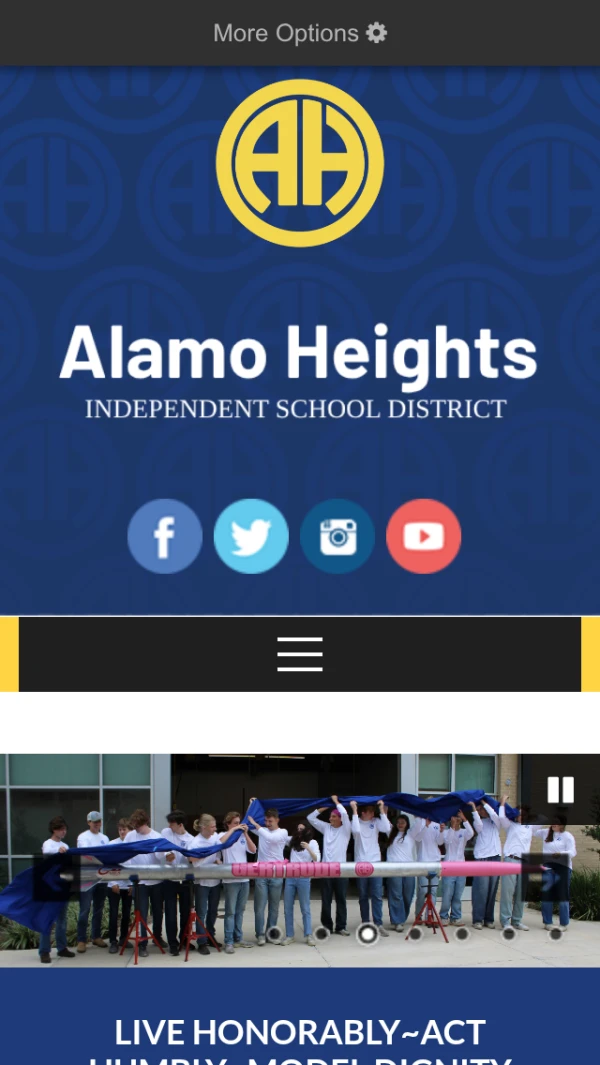
Task: Jump to the first slideshow dot
Action: tap(274, 934)
